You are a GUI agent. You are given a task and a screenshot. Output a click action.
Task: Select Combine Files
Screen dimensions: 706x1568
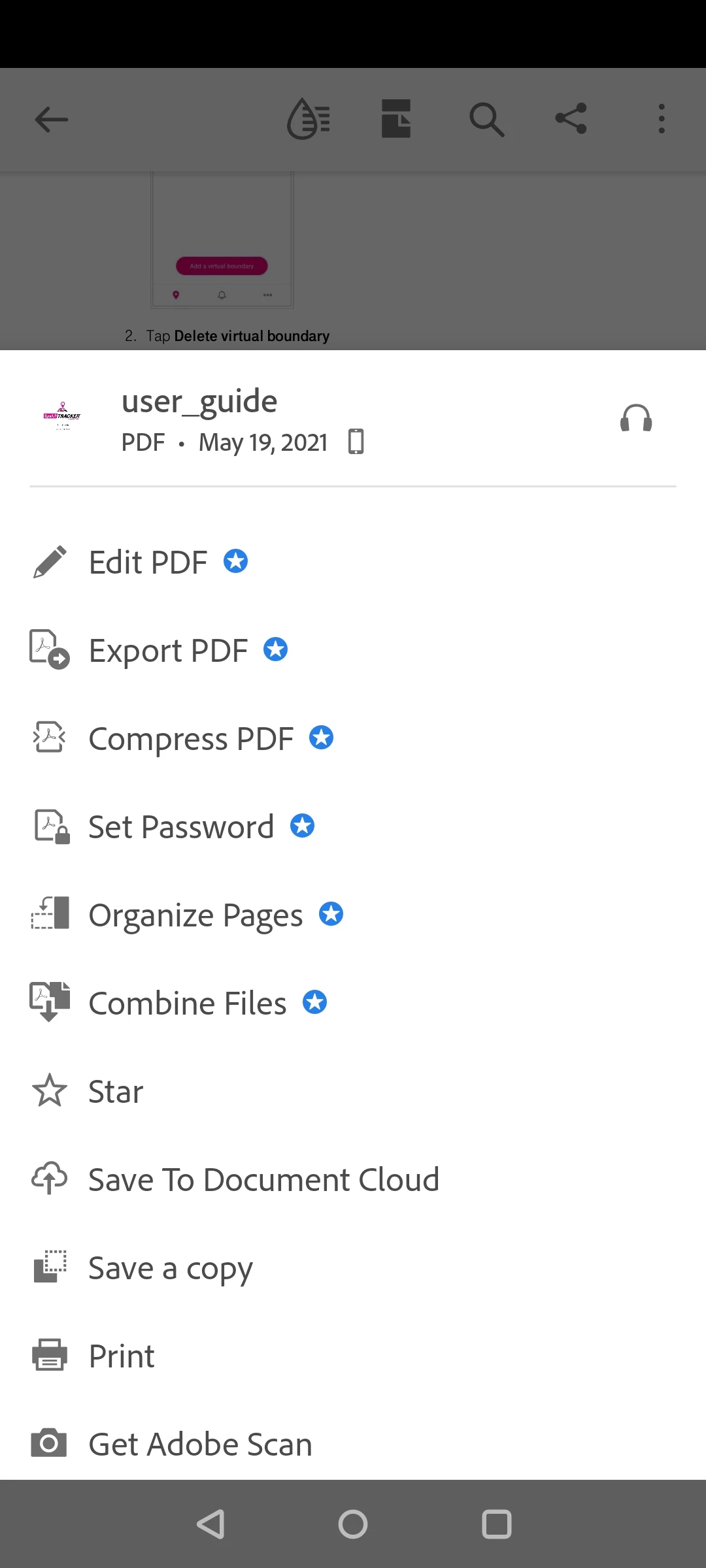pyautogui.click(x=187, y=1004)
